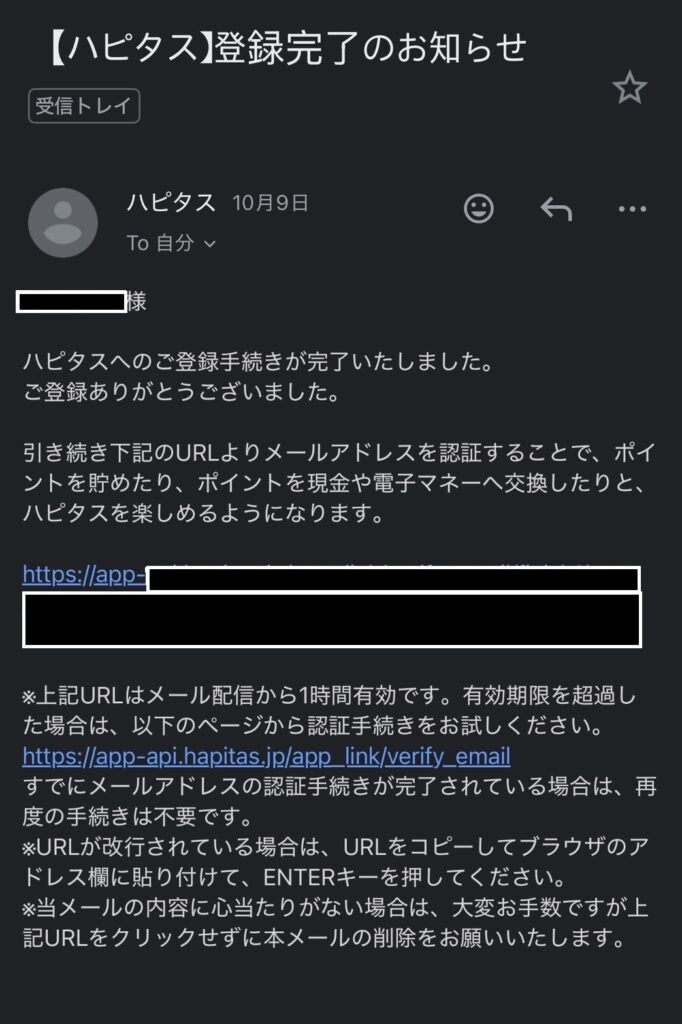Expand the "To 自分" recipient details
Screen dimensions: 682x1024
pyautogui.click(x=171, y=243)
